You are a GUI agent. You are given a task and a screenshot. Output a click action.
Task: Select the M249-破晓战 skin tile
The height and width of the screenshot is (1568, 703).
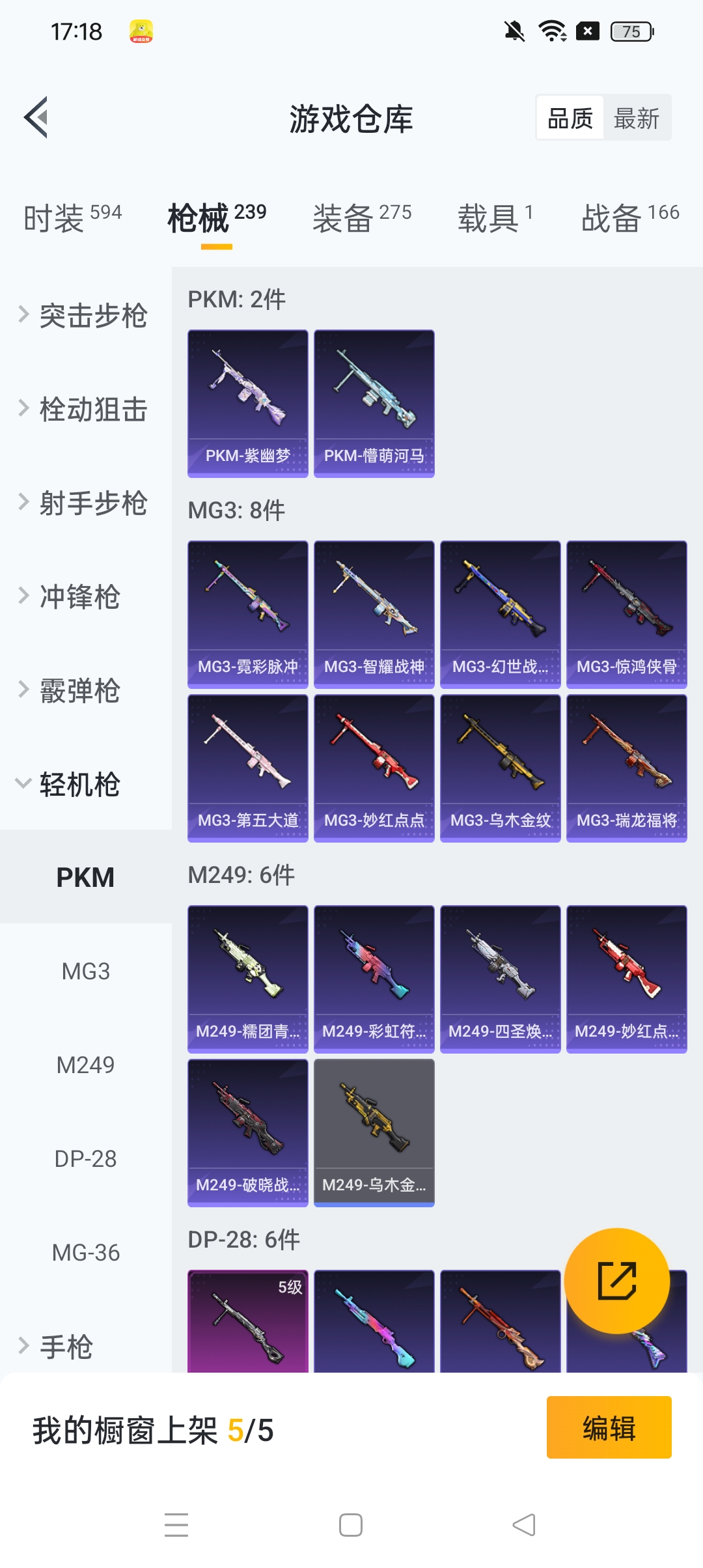tap(247, 1132)
